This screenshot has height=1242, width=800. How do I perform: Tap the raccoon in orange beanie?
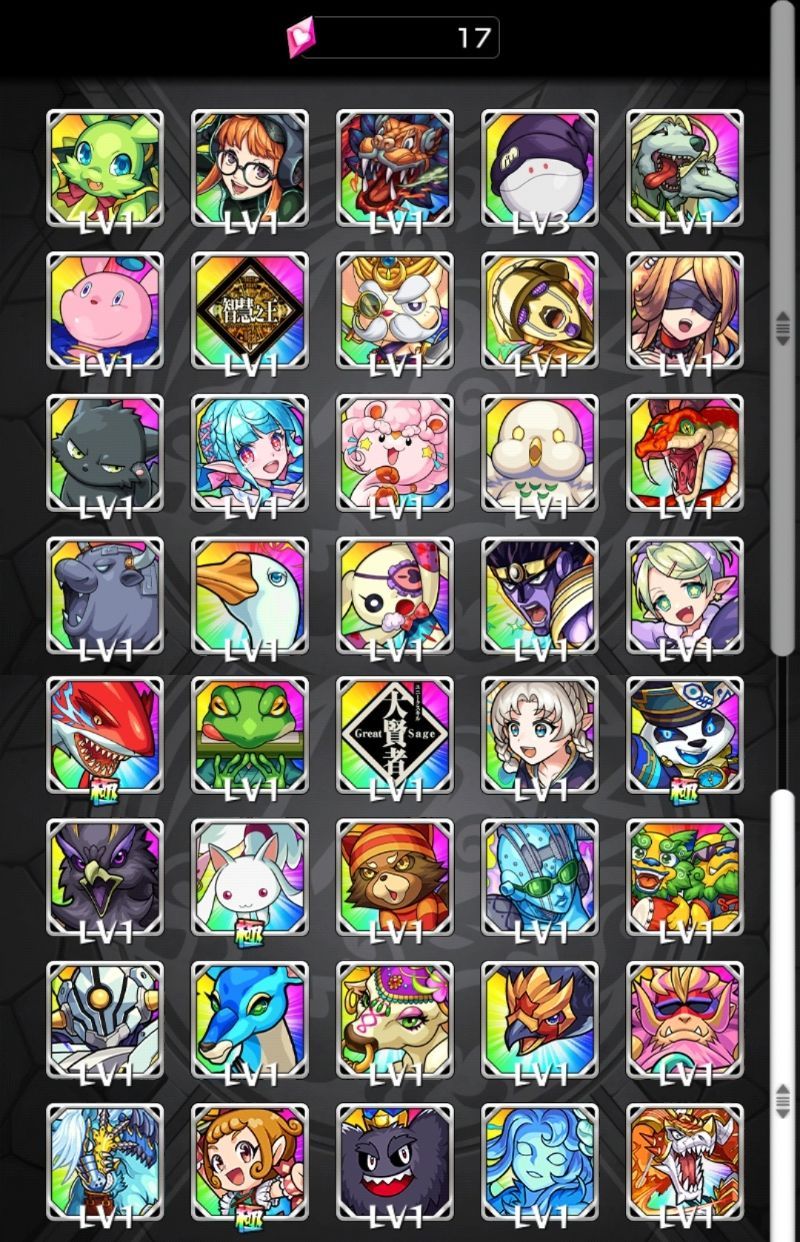[x=395, y=878]
